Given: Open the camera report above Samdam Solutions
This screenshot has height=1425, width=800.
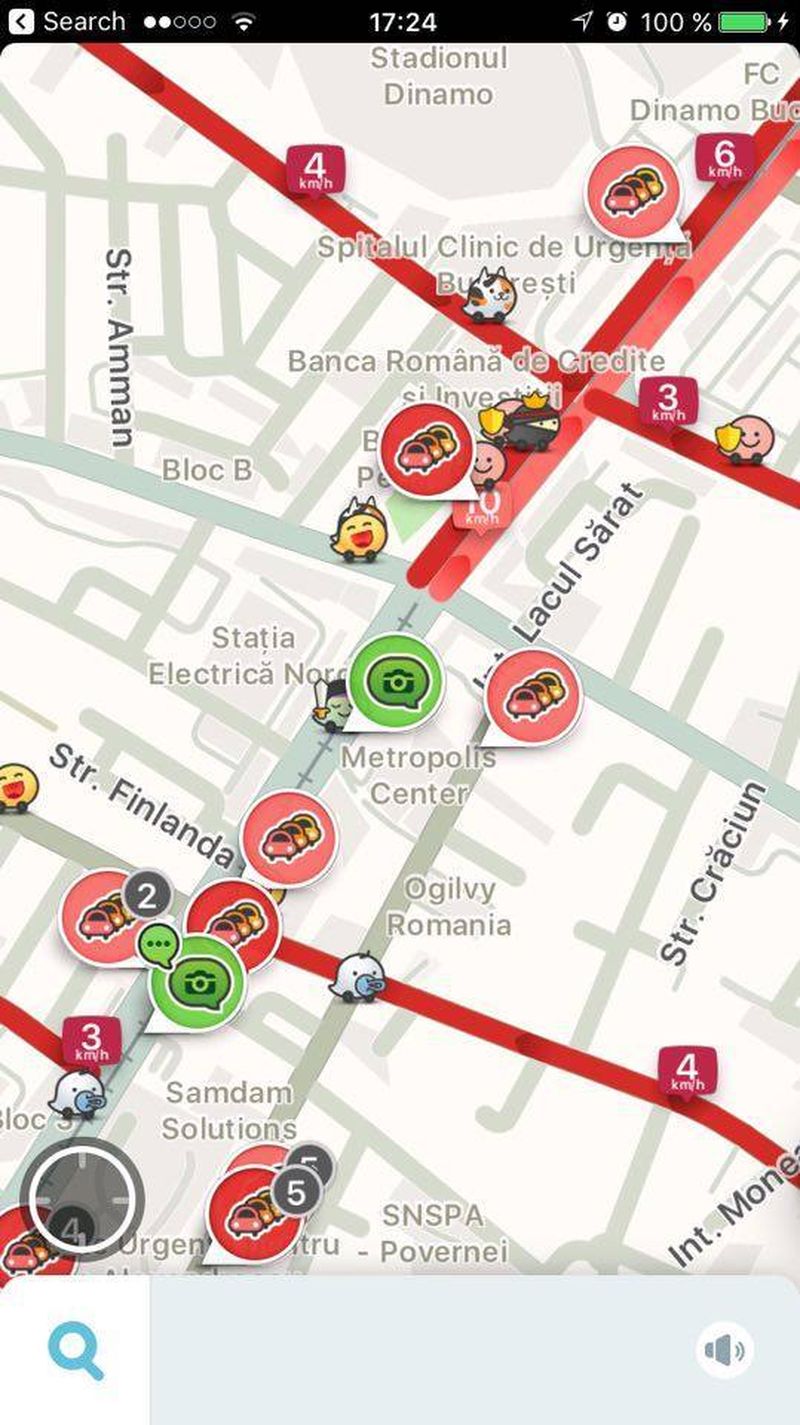Looking at the screenshot, I should pyautogui.click(x=198, y=982).
